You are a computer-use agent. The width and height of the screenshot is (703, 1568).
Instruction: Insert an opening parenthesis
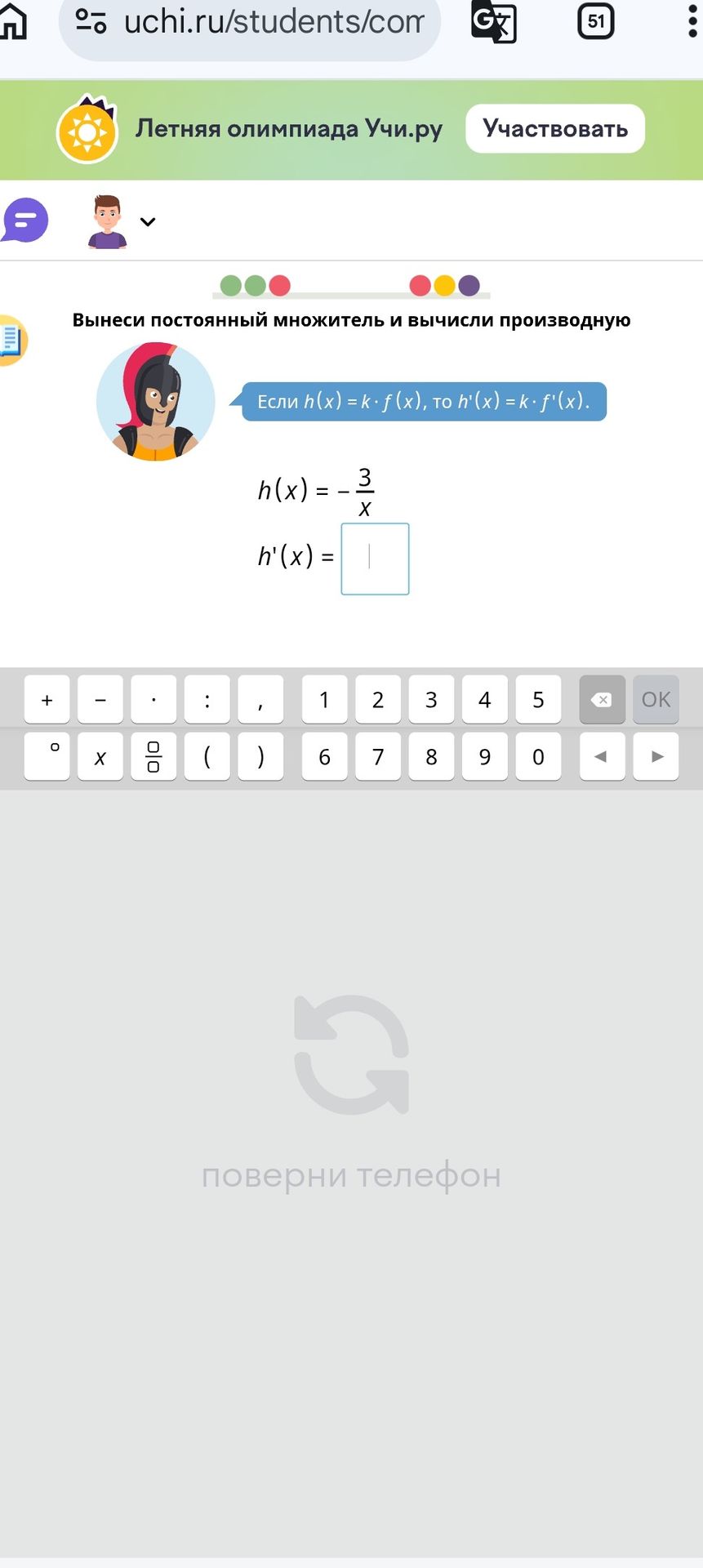(x=207, y=756)
